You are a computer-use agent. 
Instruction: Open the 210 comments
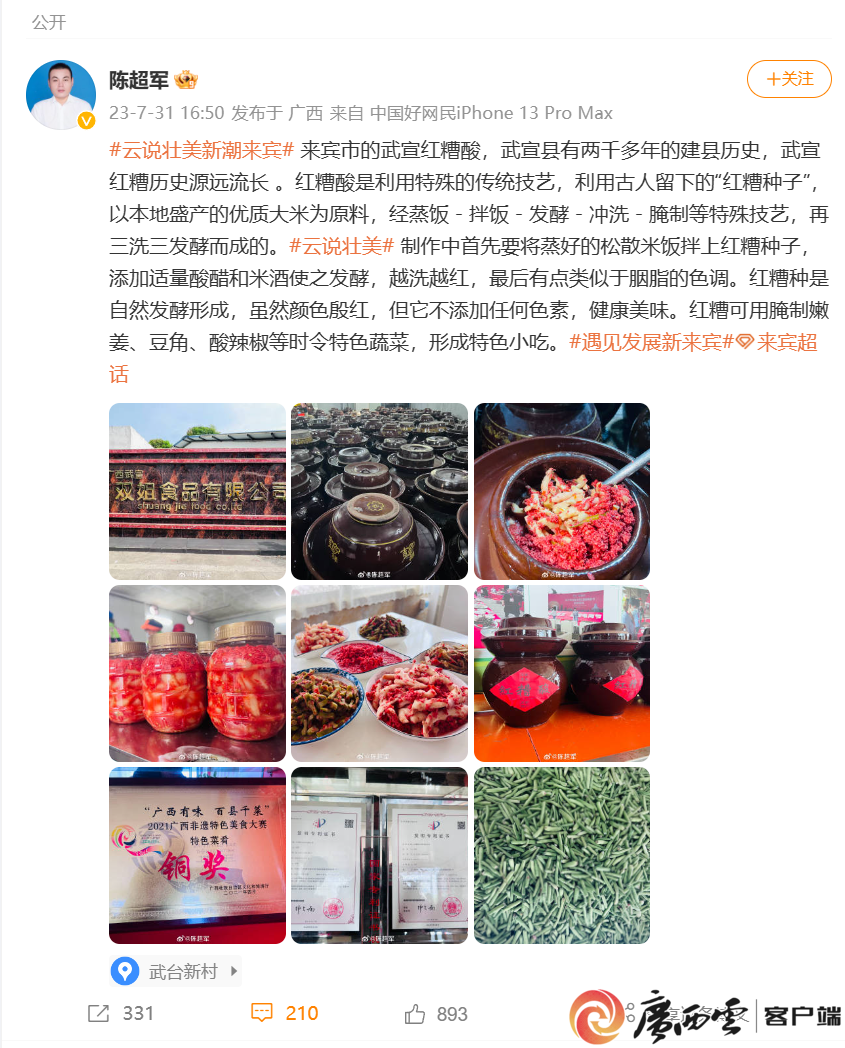click(x=285, y=1013)
